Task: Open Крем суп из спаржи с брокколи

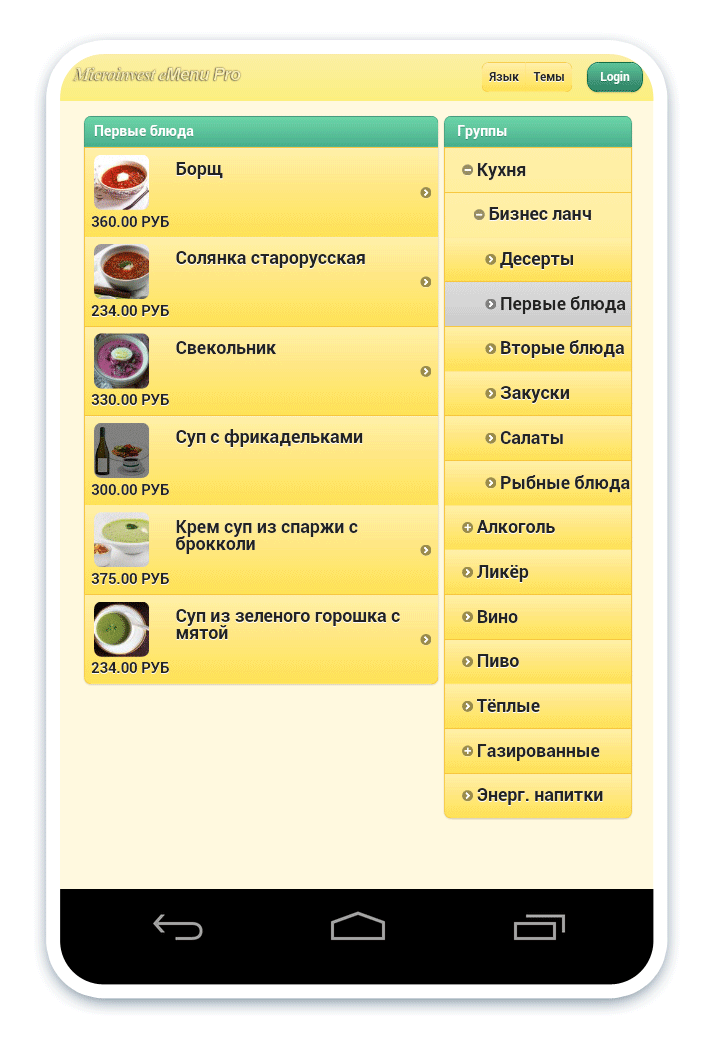Action: click(261, 549)
